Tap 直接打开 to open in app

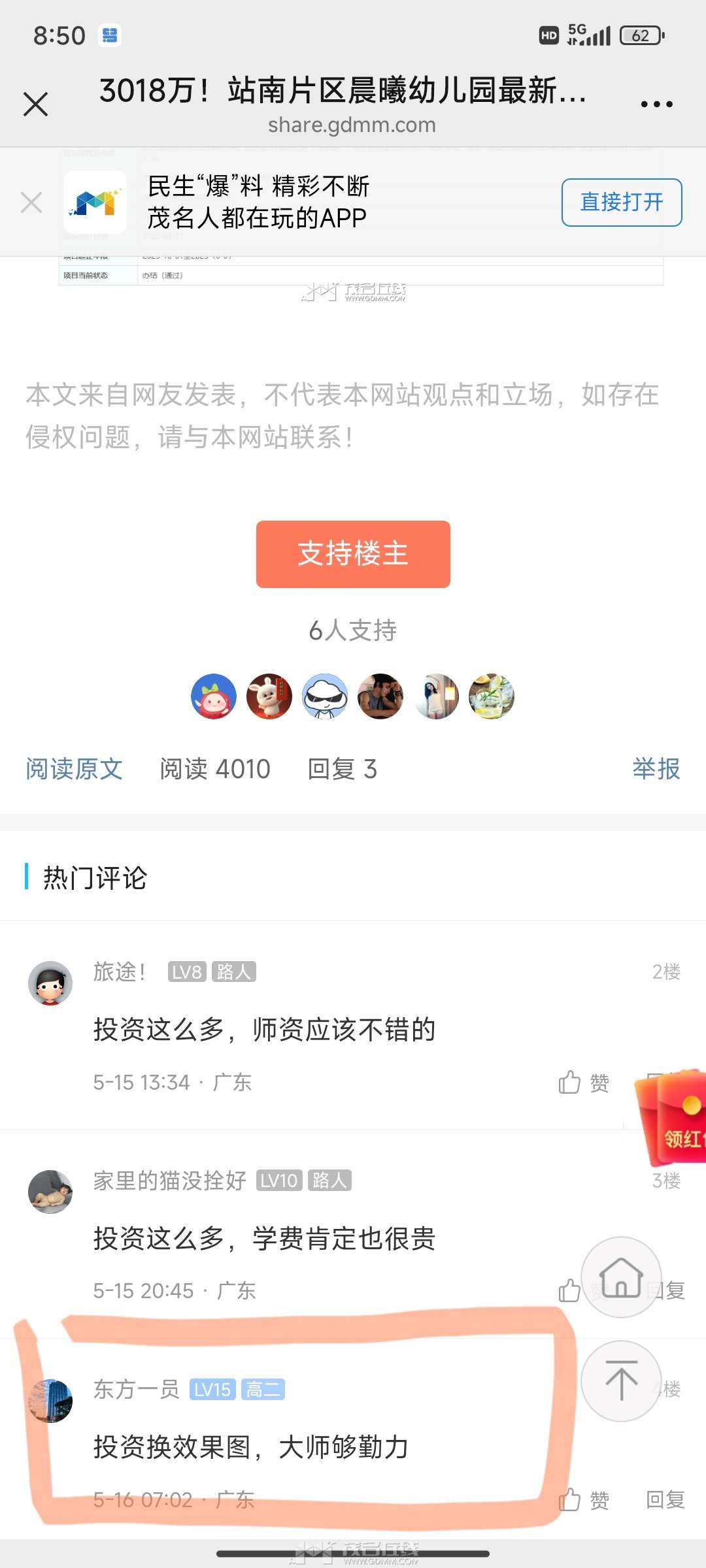(x=621, y=203)
